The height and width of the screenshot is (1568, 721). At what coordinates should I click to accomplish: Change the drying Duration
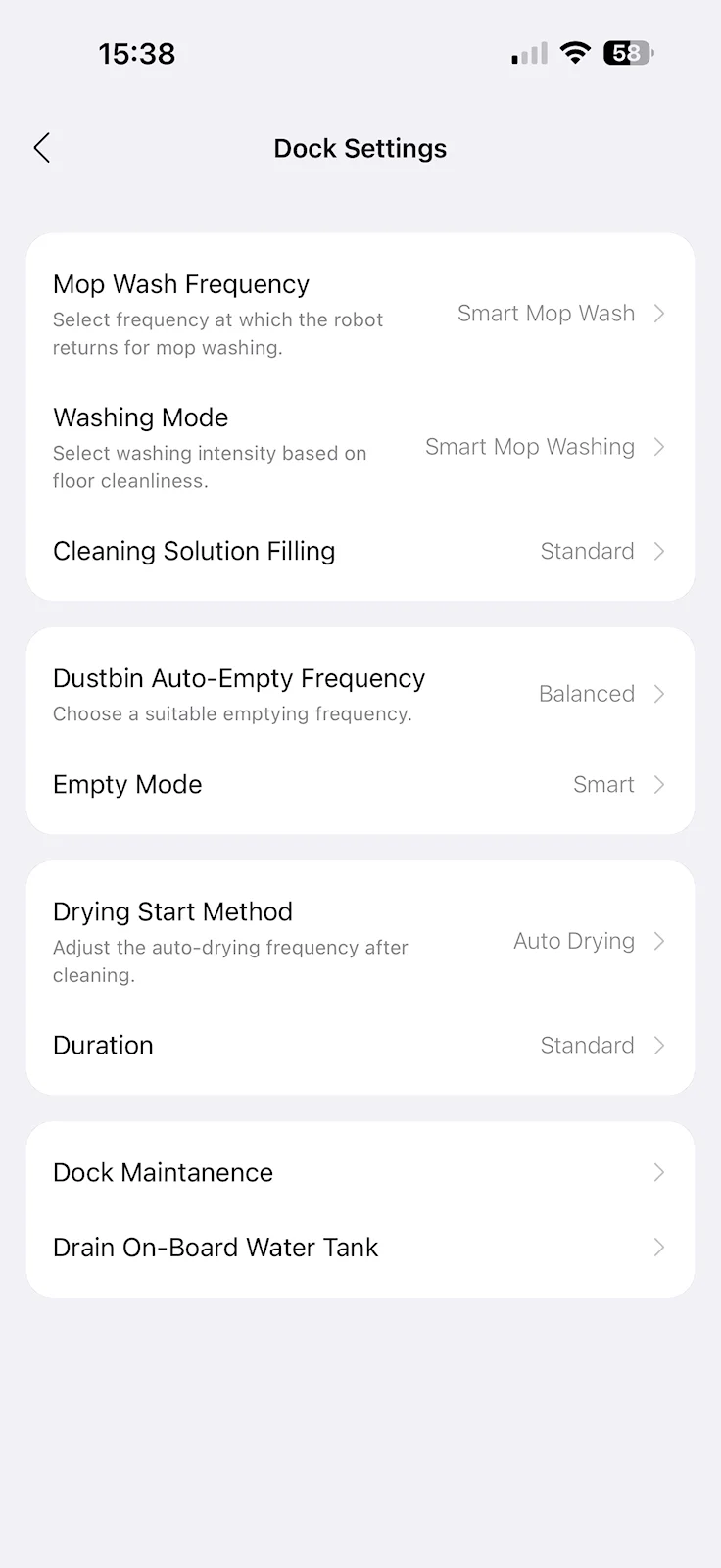(360, 1045)
